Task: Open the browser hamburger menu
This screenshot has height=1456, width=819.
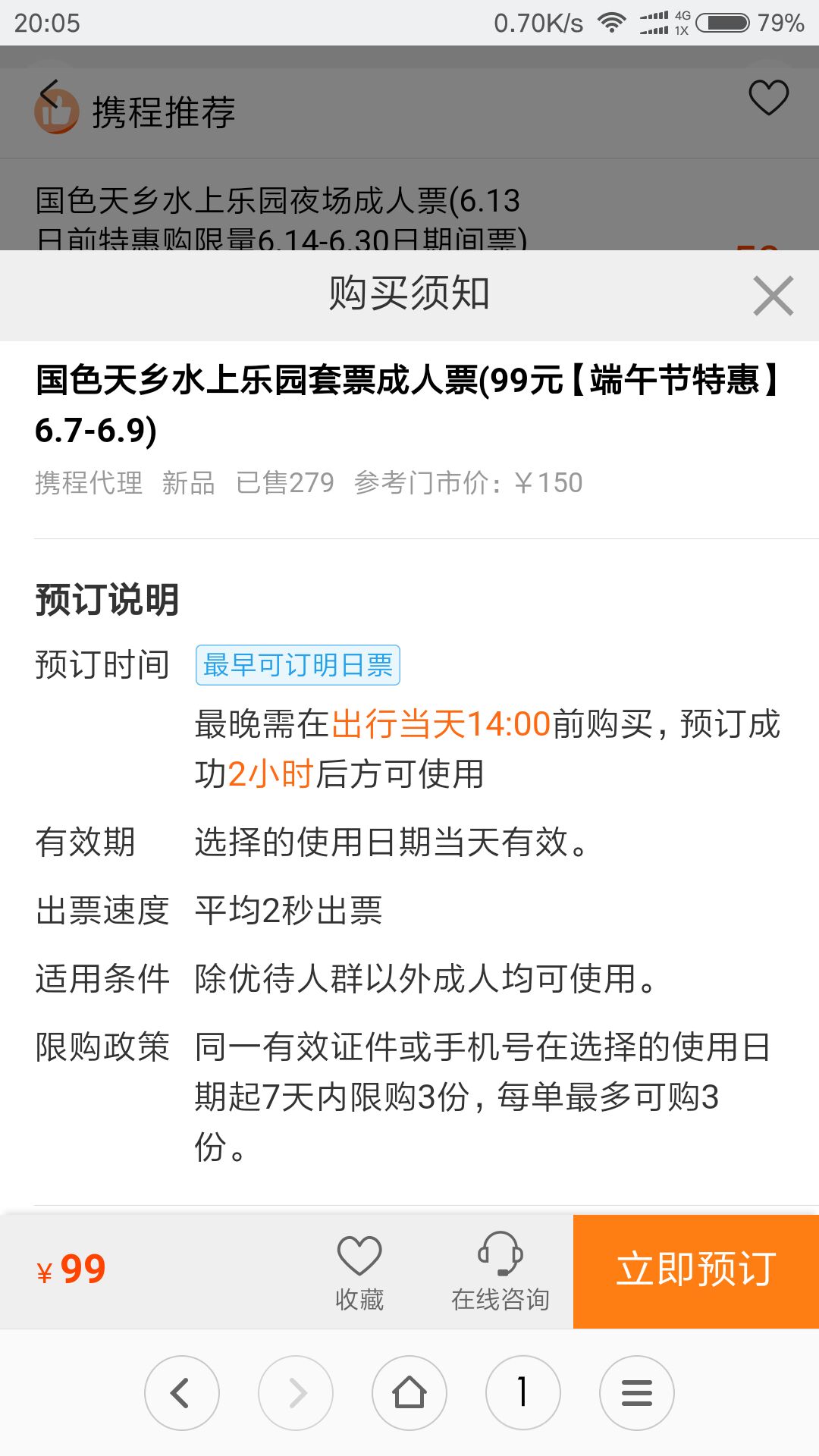Action: point(636,1393)
